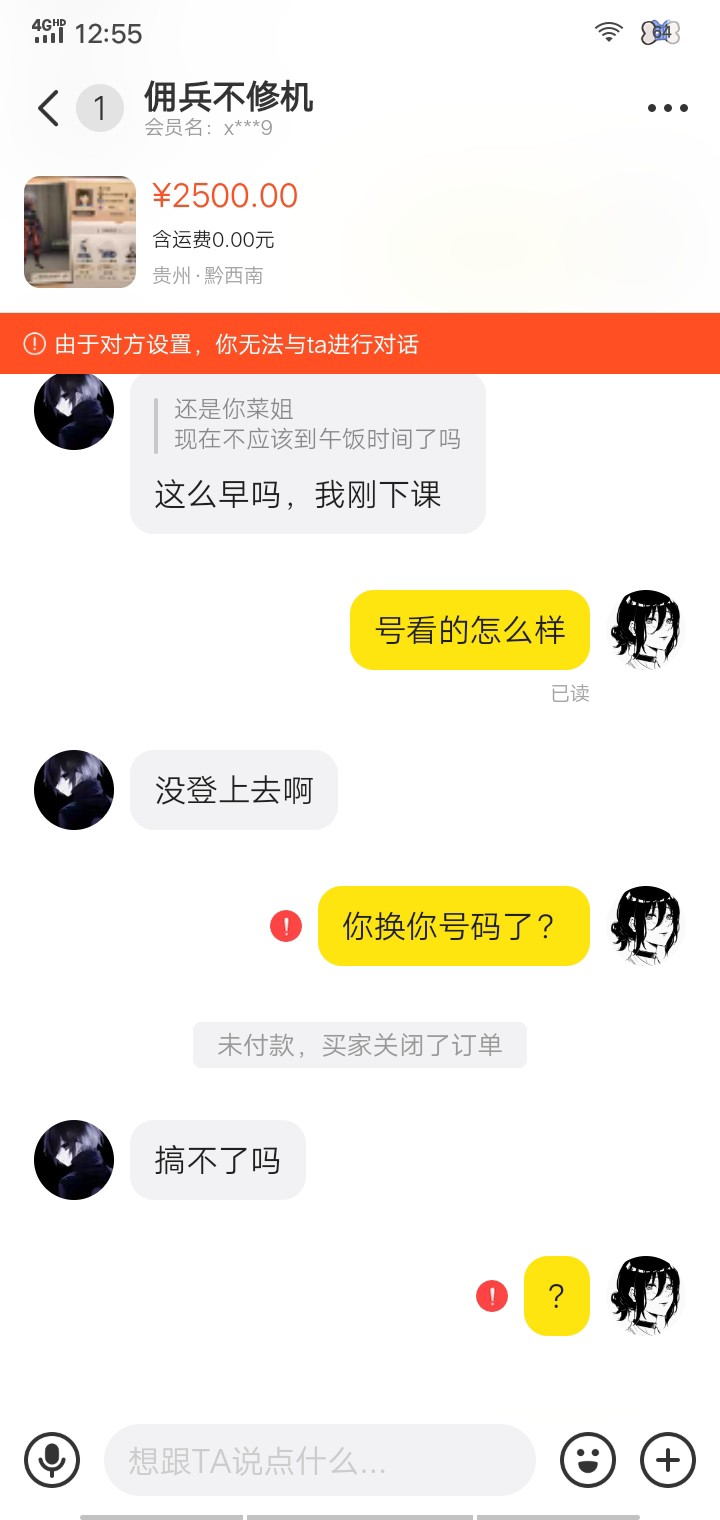Open the plus attachment menu
This screenshot has width=720, height=1520.
pos(667,1460)
